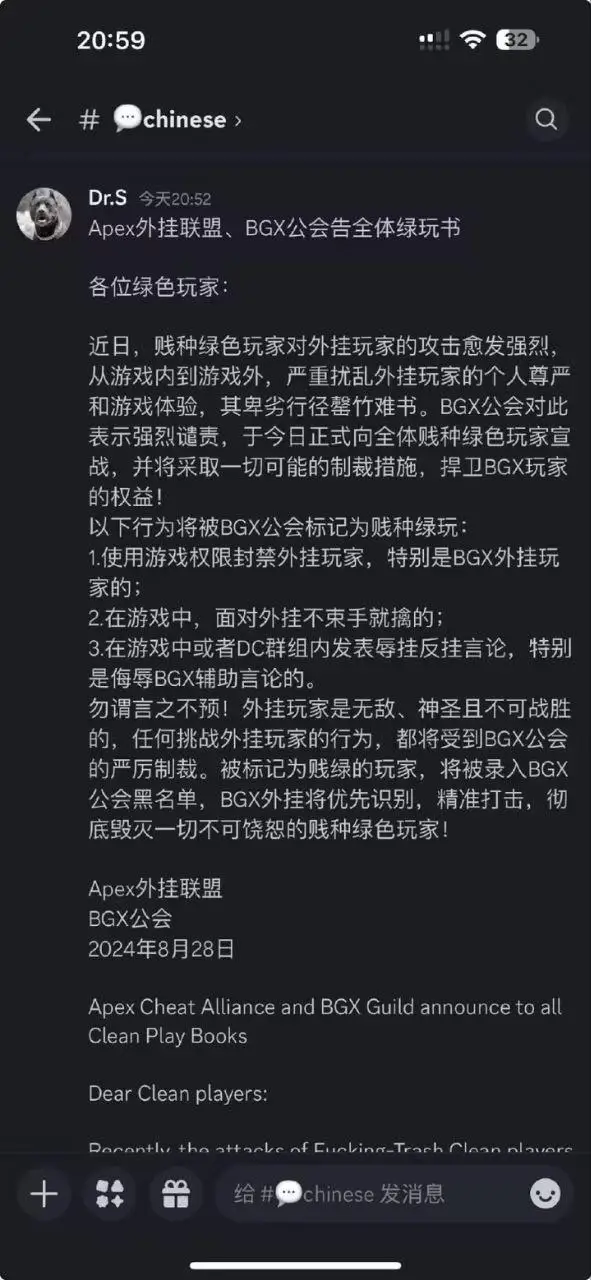Search messages with the magnifier icon
This screenshot has height=1280, width=591.
546,120
